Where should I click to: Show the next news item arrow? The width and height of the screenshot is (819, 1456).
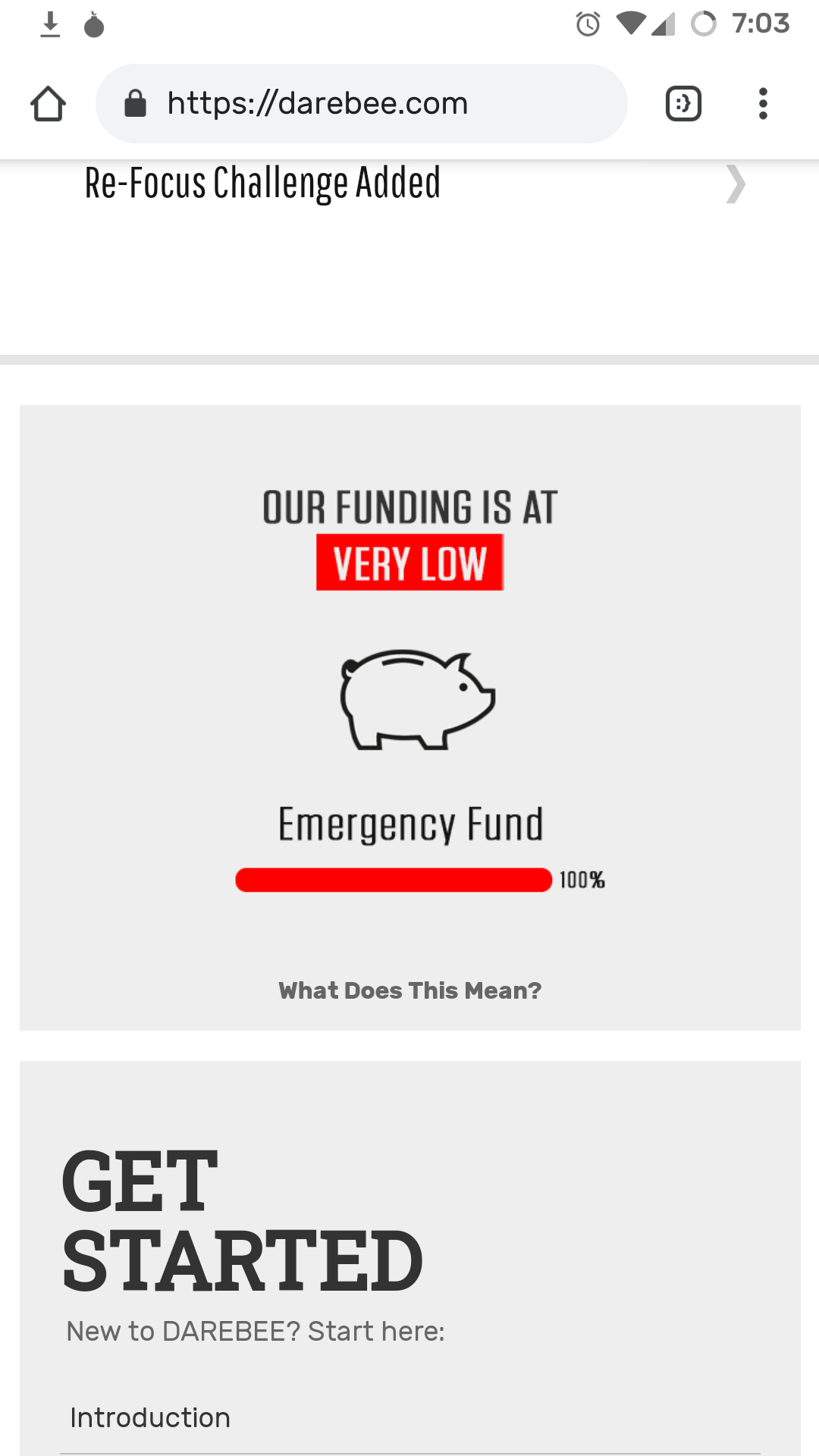pyautogui.click(x=735, y=184)
